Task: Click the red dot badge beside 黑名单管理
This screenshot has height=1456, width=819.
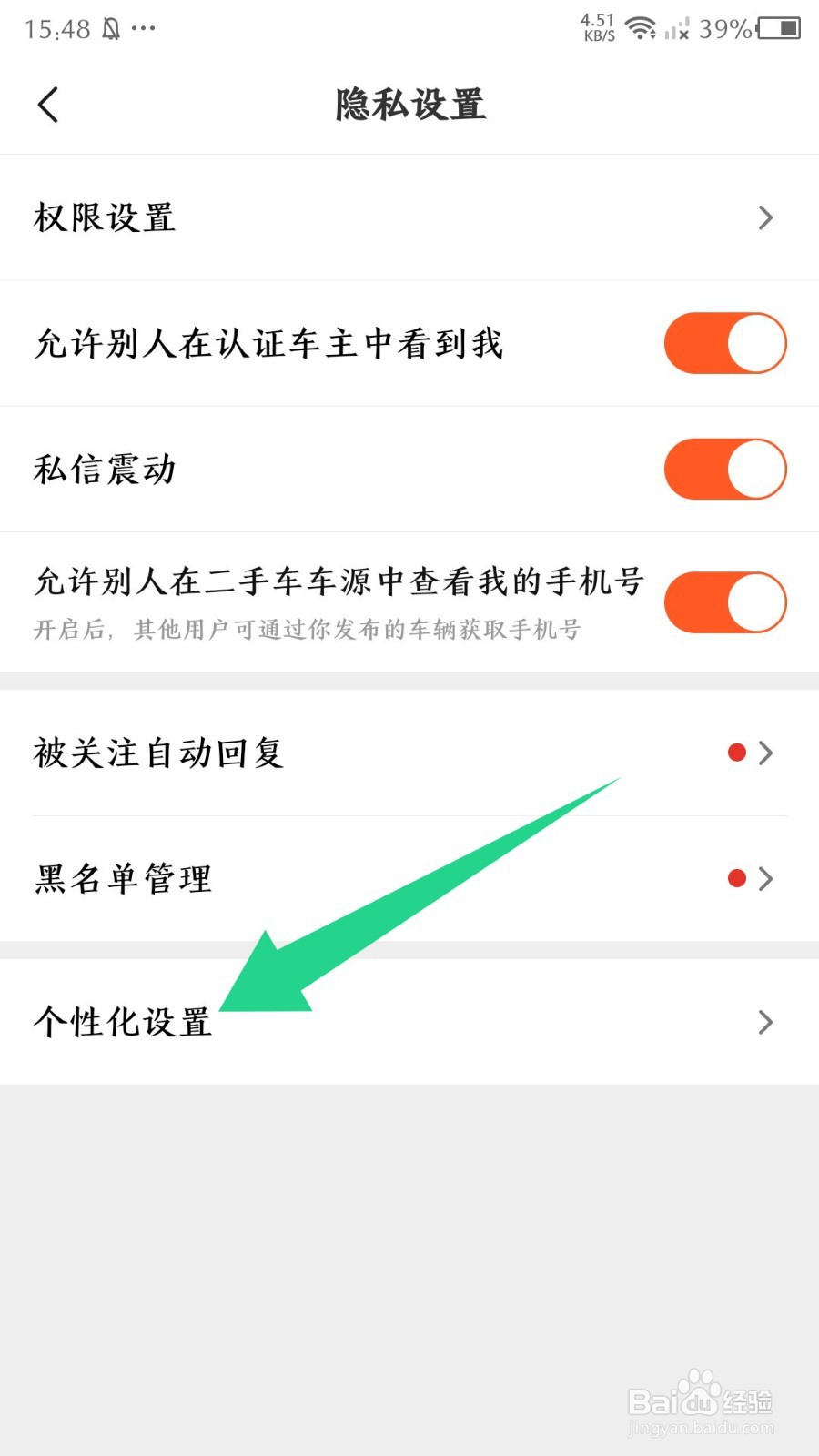Action: 735,878
